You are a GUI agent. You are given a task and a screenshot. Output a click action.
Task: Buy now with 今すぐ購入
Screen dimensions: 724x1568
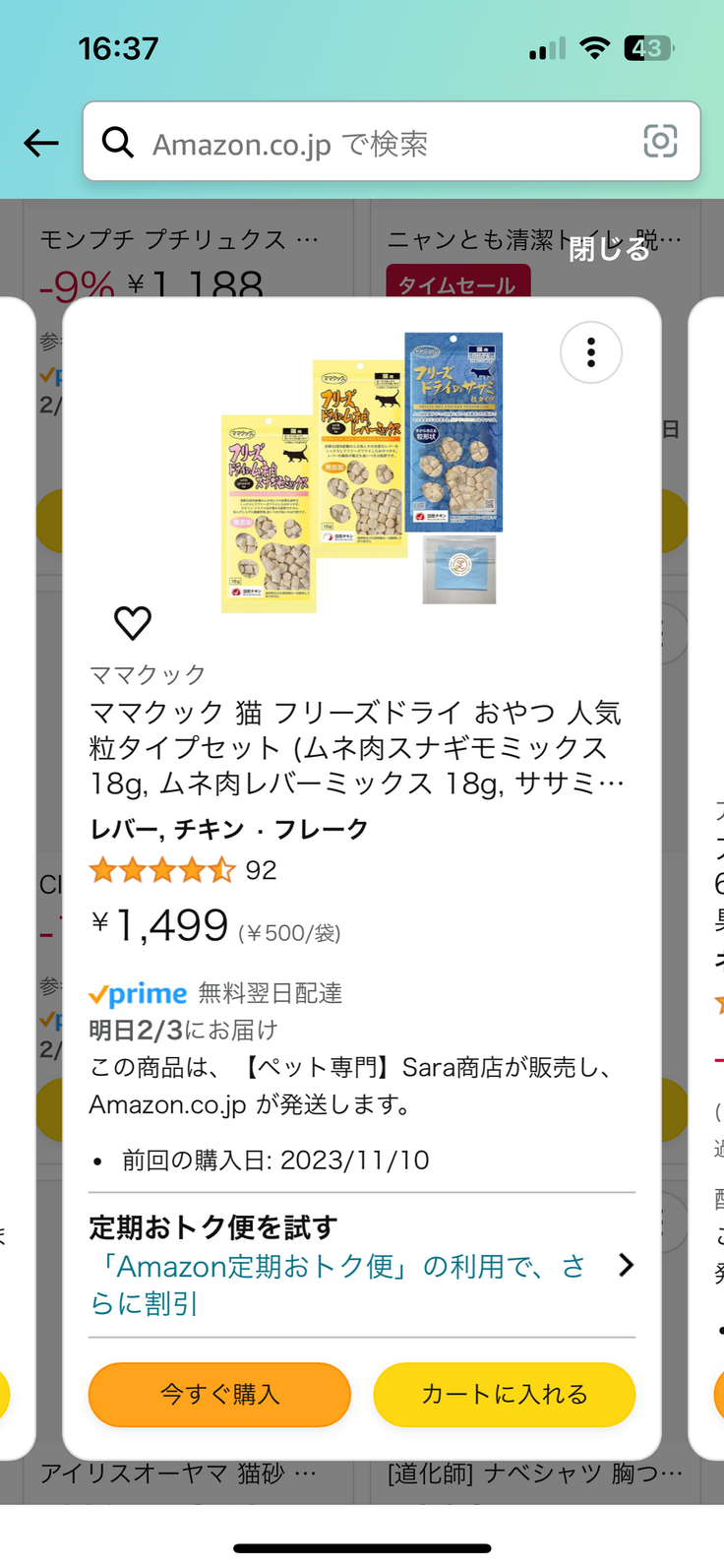(219, 1394)
